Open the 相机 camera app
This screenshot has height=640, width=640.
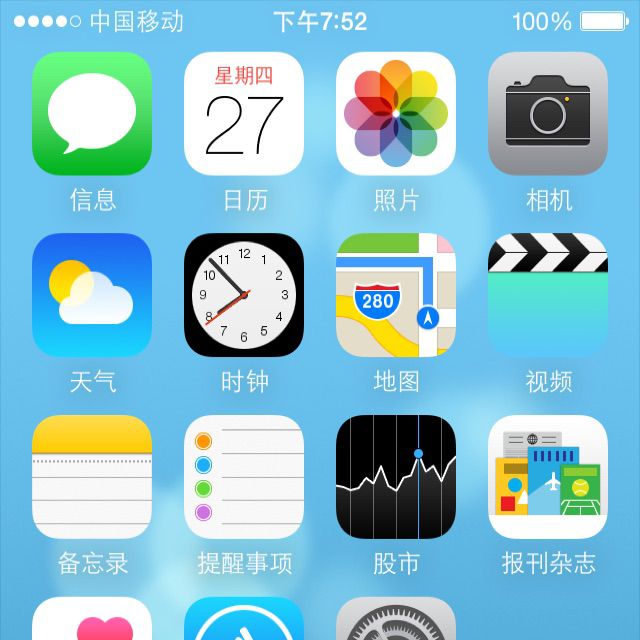(548, 114)
